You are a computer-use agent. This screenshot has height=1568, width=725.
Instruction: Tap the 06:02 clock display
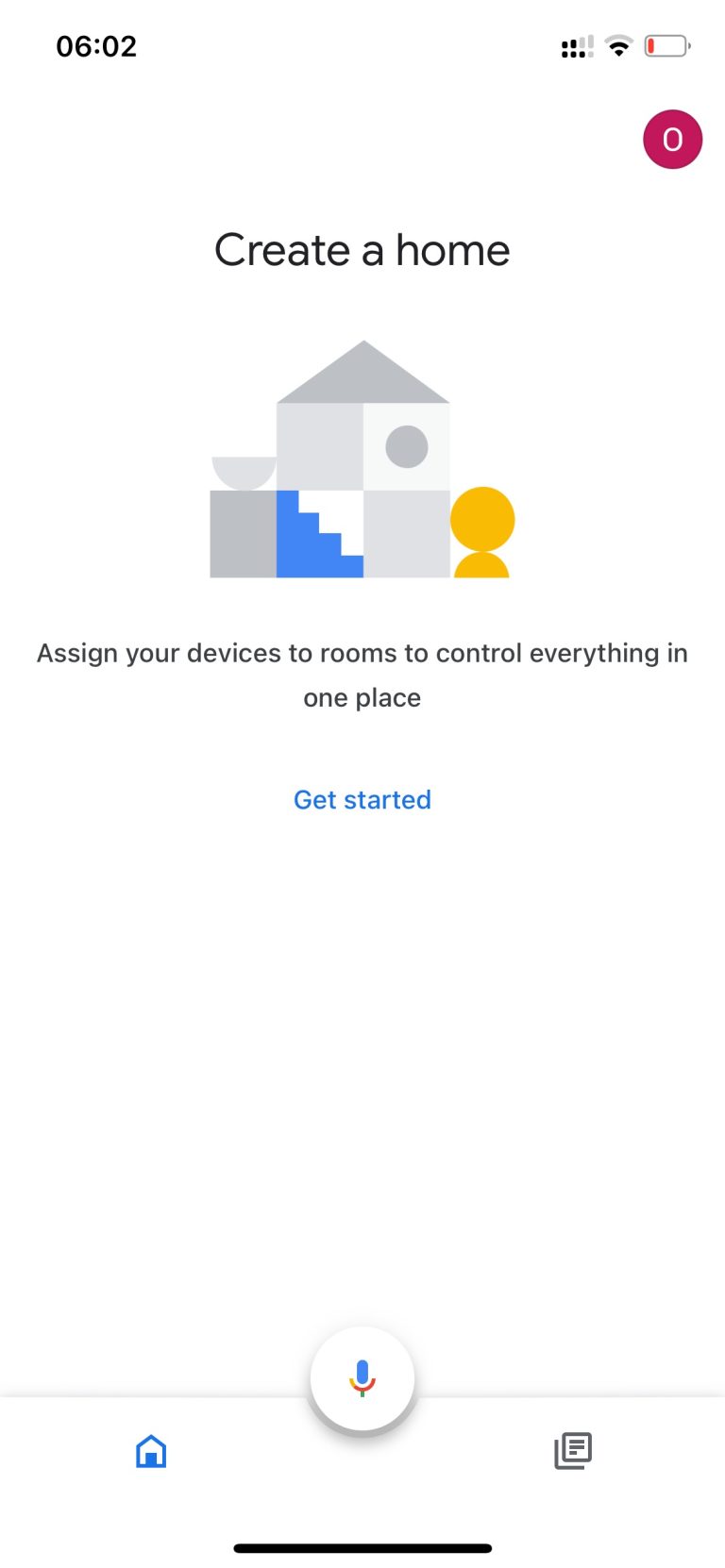(x=95, y=46)
